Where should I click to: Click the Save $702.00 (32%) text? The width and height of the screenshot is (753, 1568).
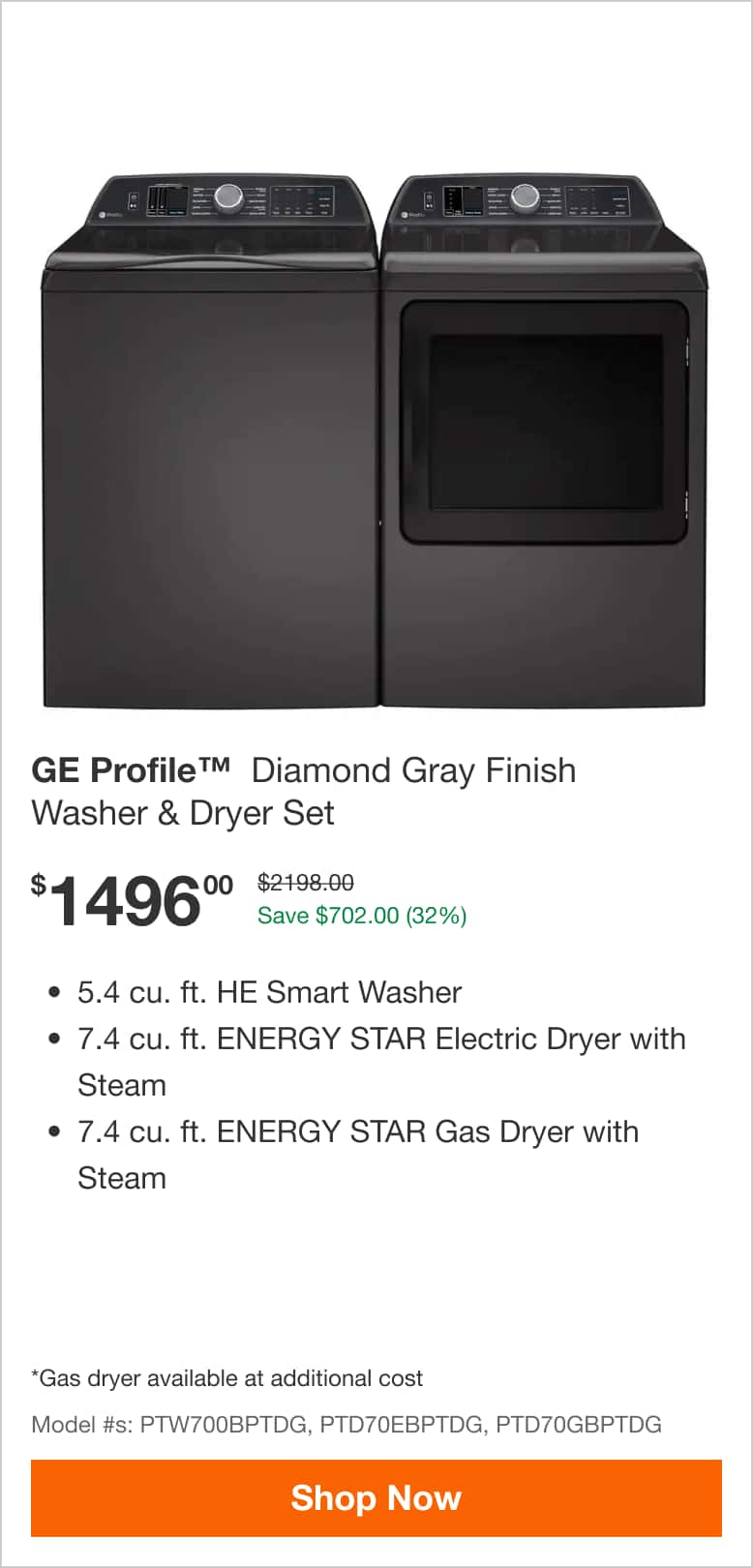[360, 915]
